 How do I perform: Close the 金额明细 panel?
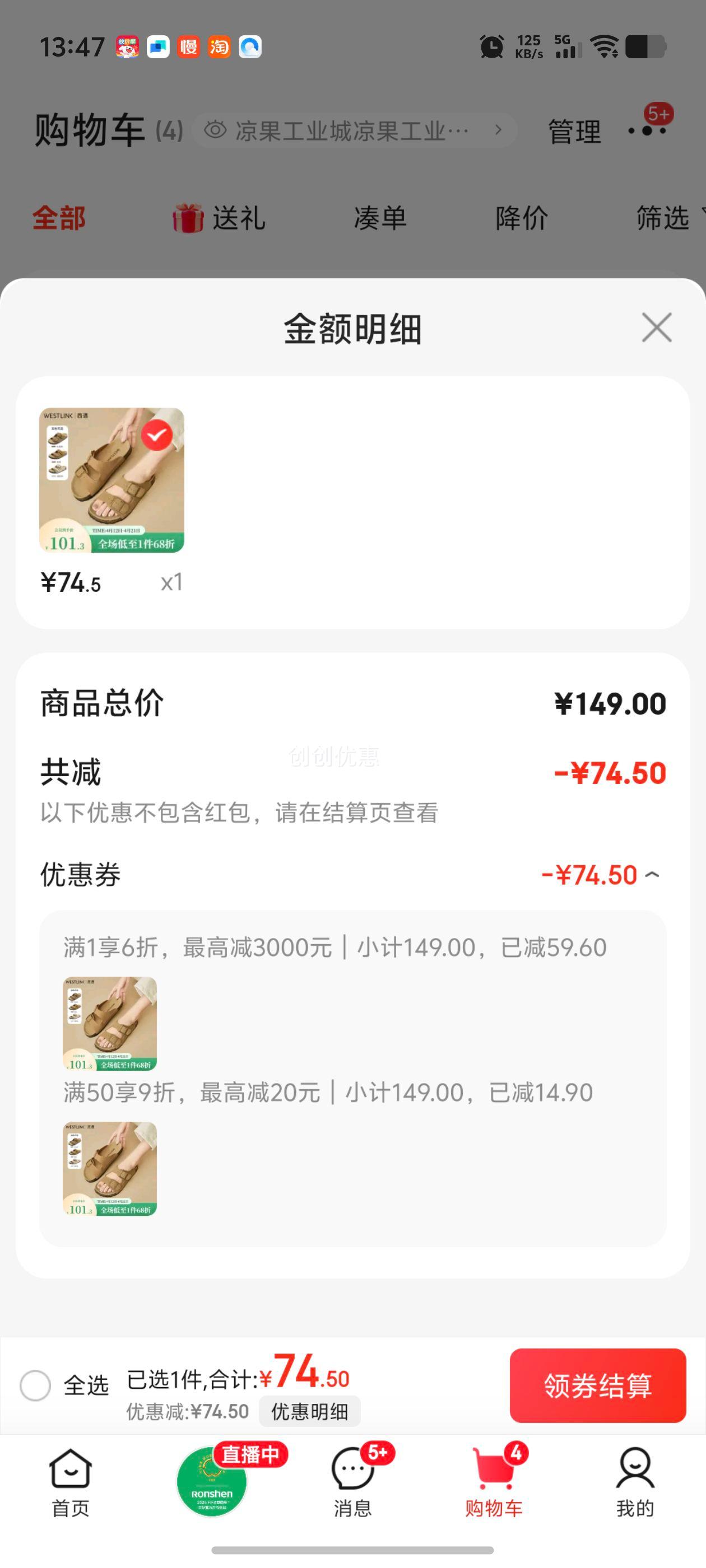(656, 328)
